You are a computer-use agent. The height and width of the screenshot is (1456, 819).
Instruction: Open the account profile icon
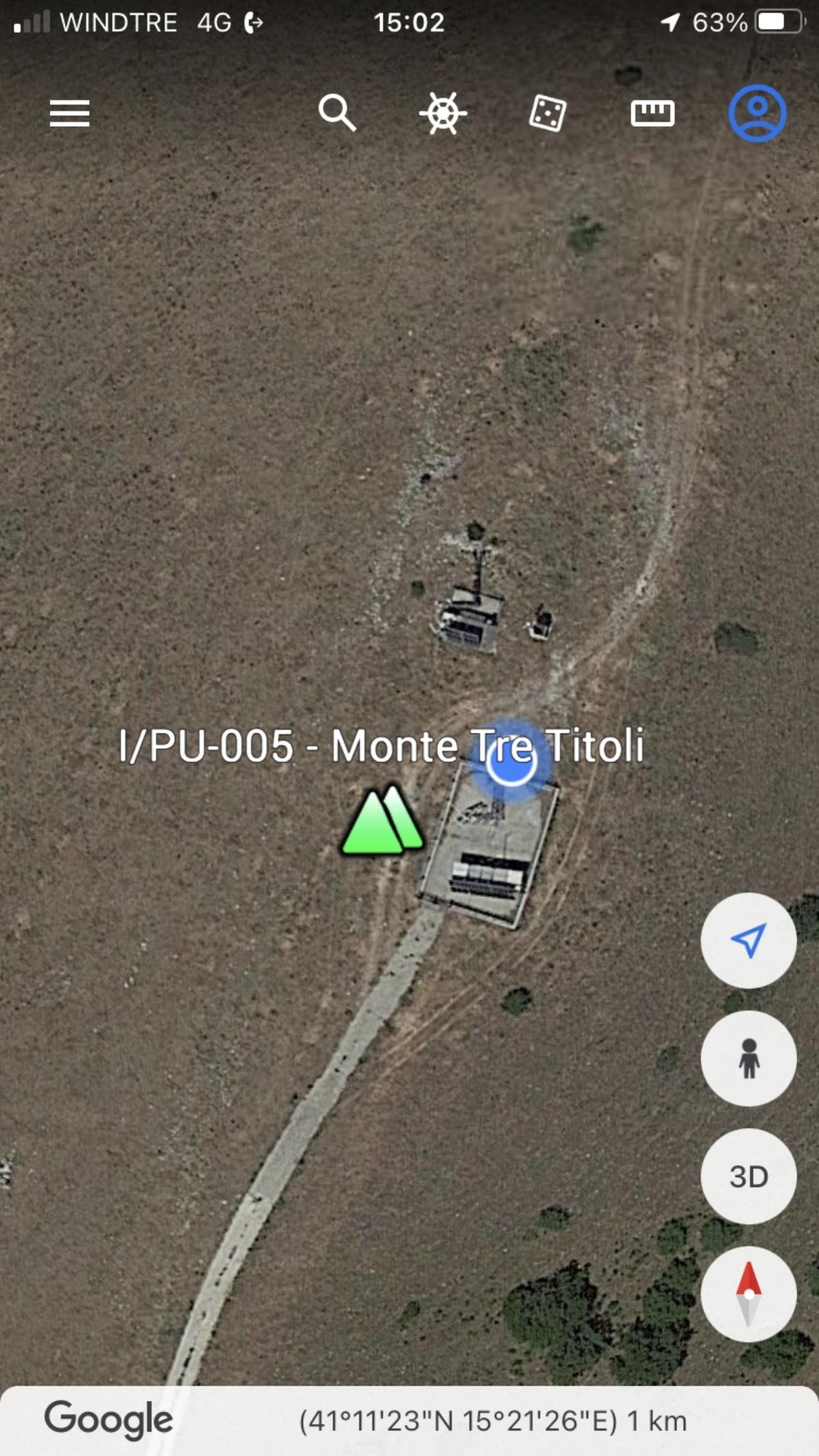click(x=758, y=113)
